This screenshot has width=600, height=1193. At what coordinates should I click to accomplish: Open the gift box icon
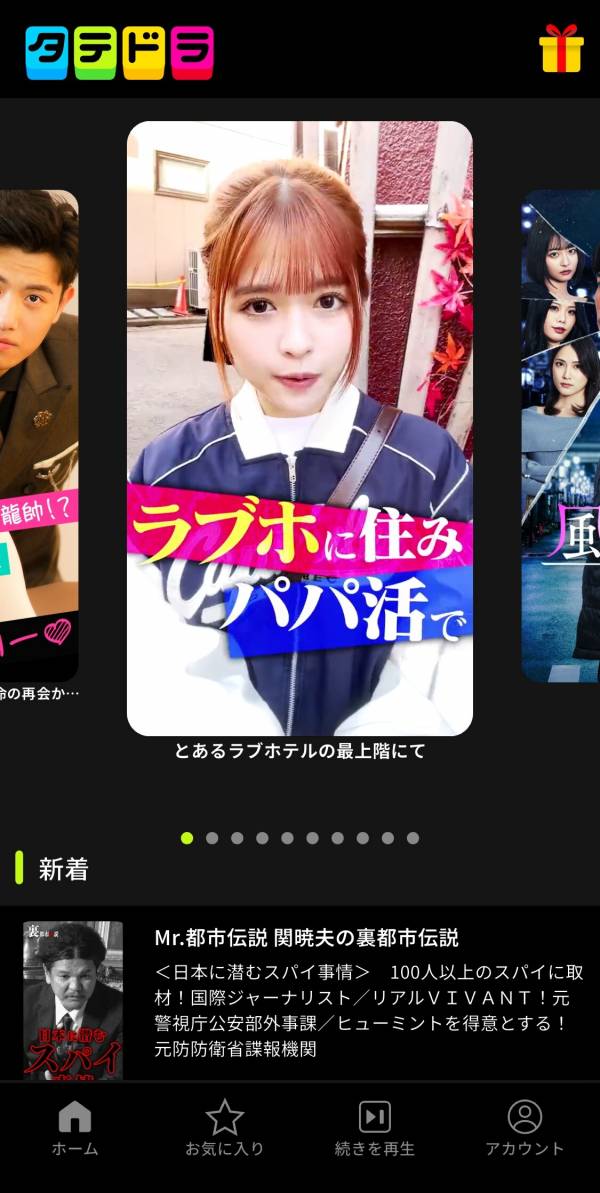click(560, 48)
